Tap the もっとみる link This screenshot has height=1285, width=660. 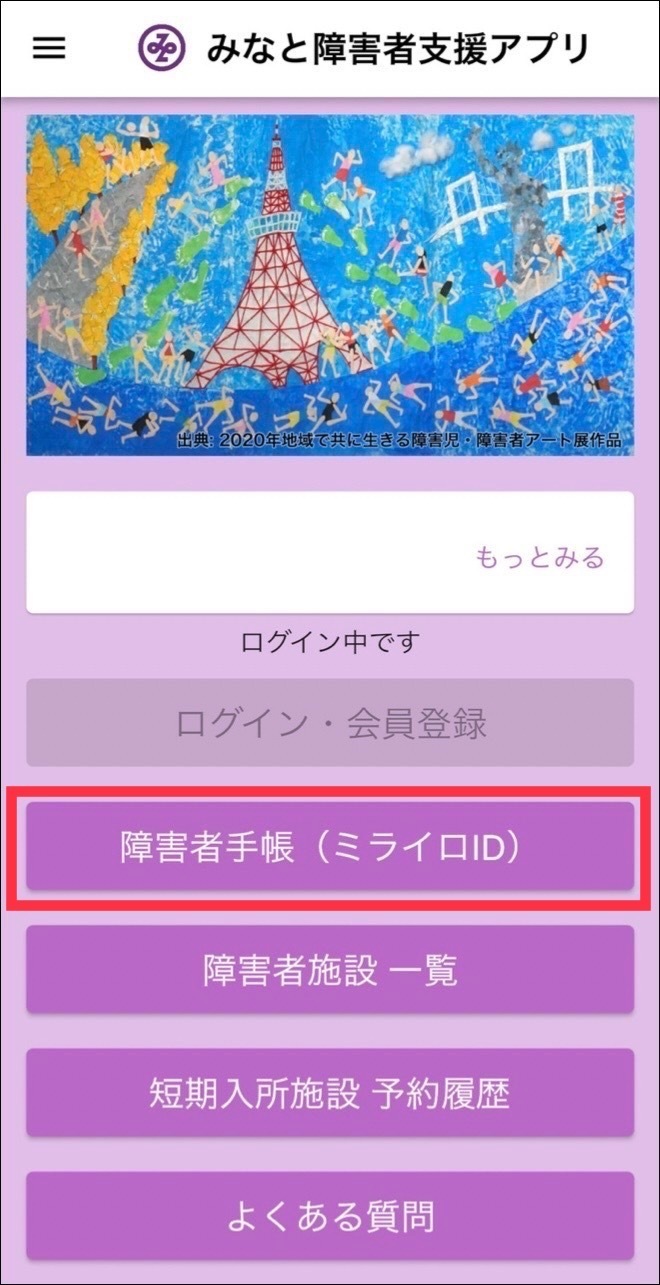tap(539, 558)
